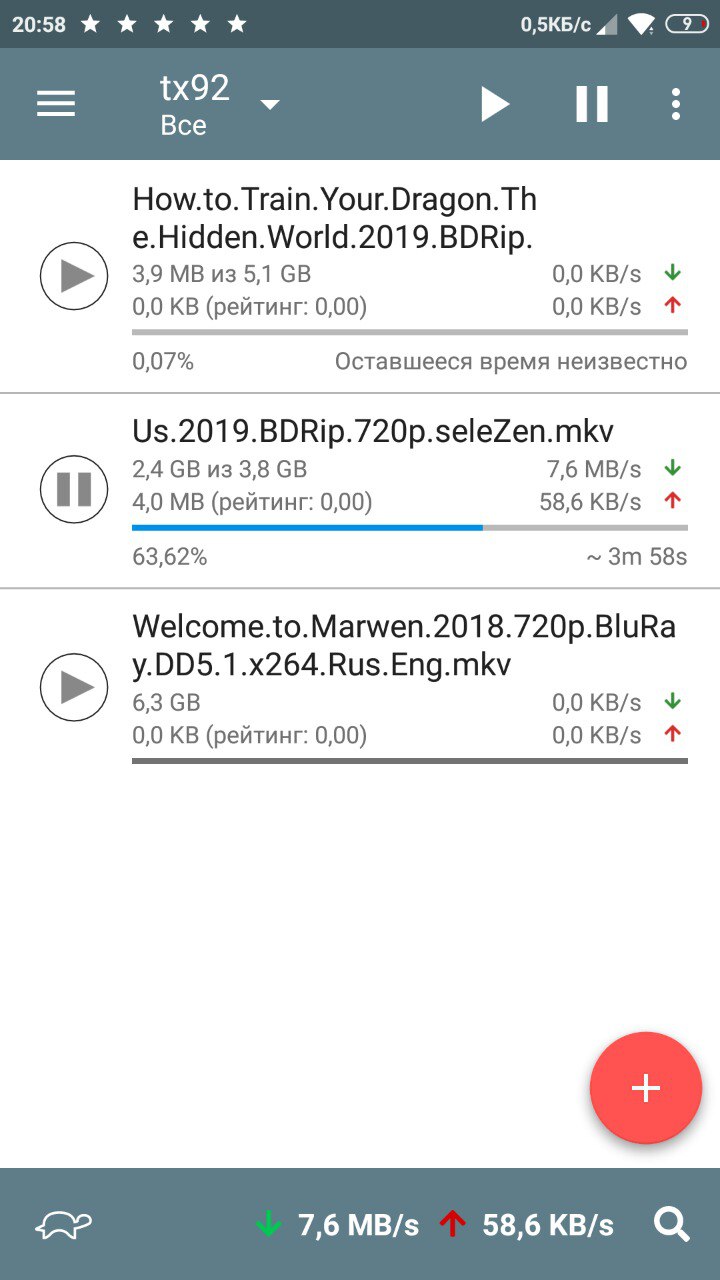
Task: Add a new torrent with plus button
Action: [646, 1088]
